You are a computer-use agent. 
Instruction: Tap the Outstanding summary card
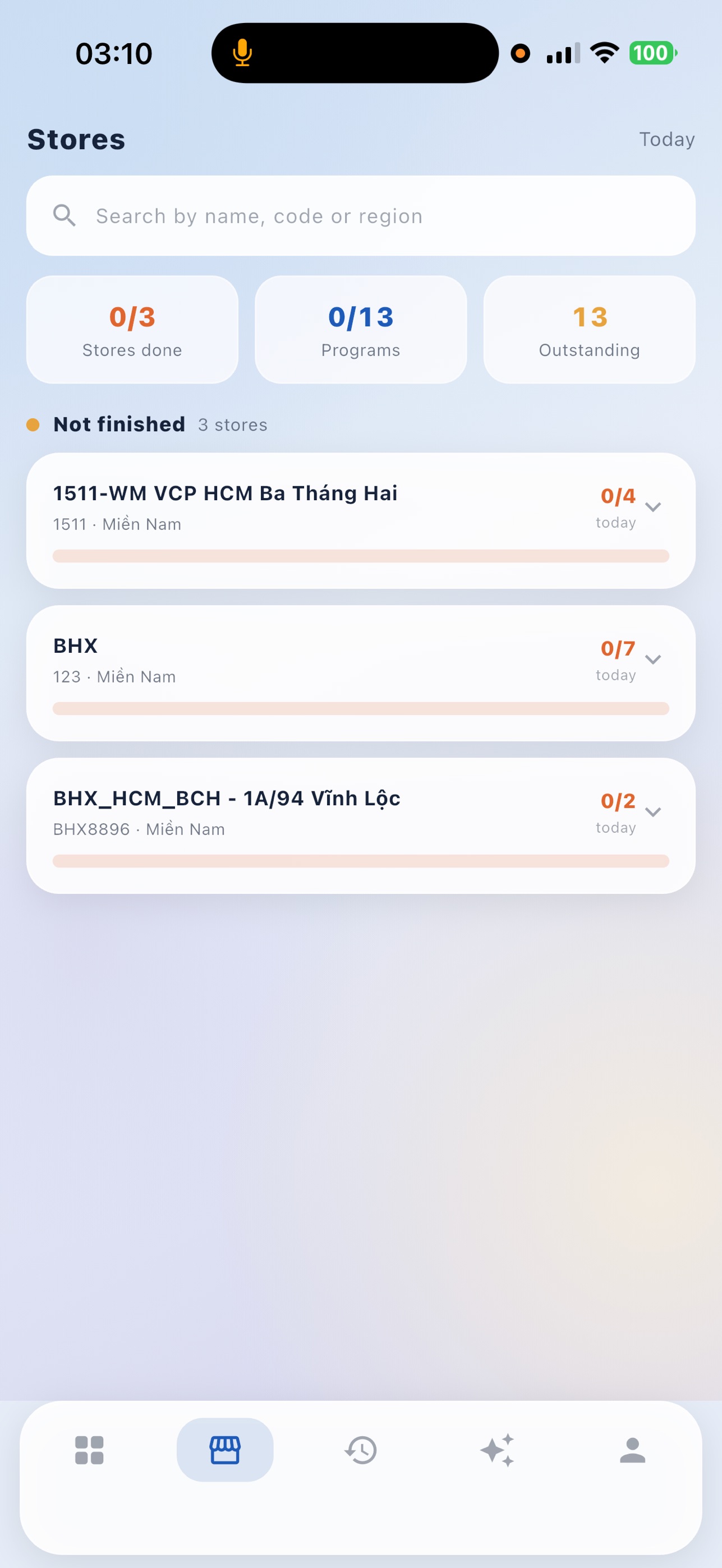589,329
